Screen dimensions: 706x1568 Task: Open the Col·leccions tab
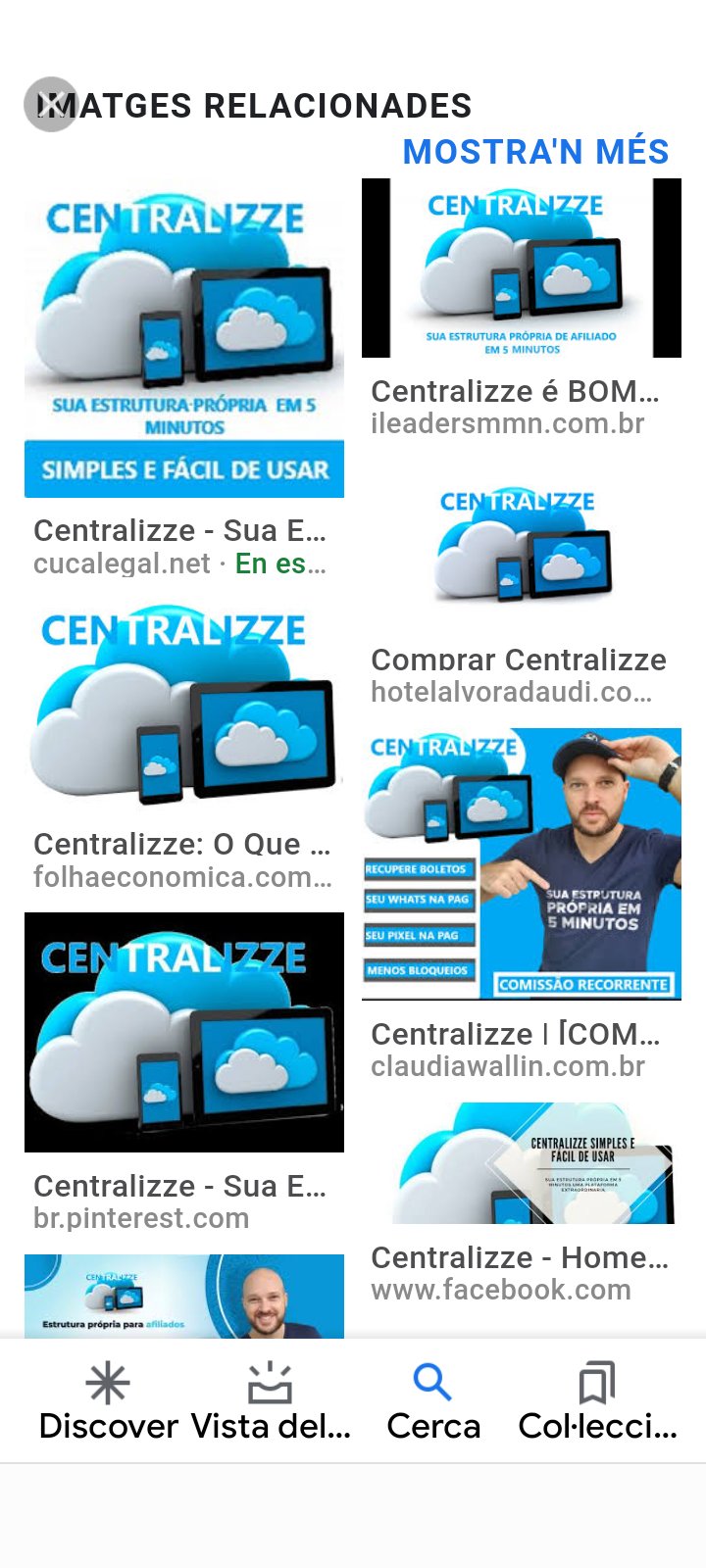[597, 1401]
